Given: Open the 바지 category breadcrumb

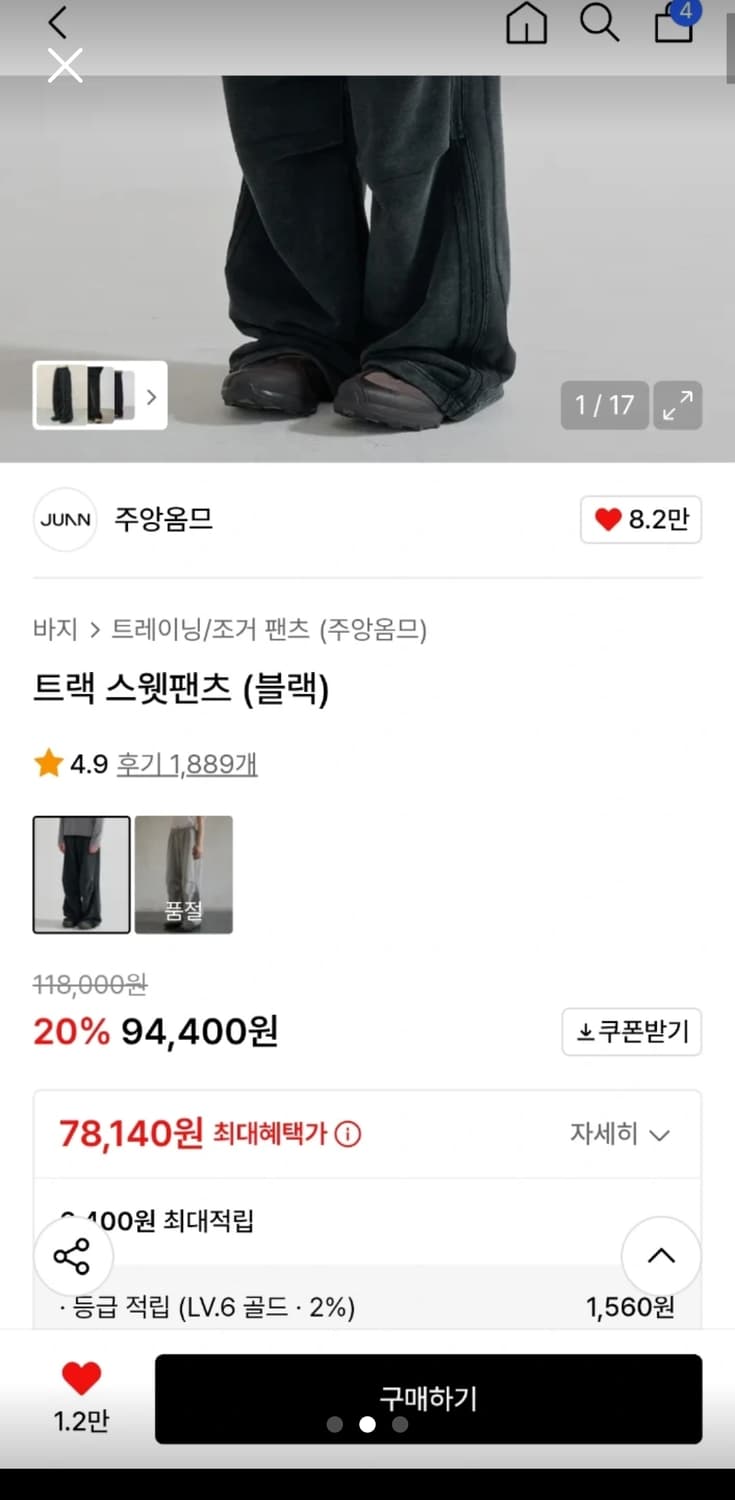Looking at the screenshot, I should [55, 630].
